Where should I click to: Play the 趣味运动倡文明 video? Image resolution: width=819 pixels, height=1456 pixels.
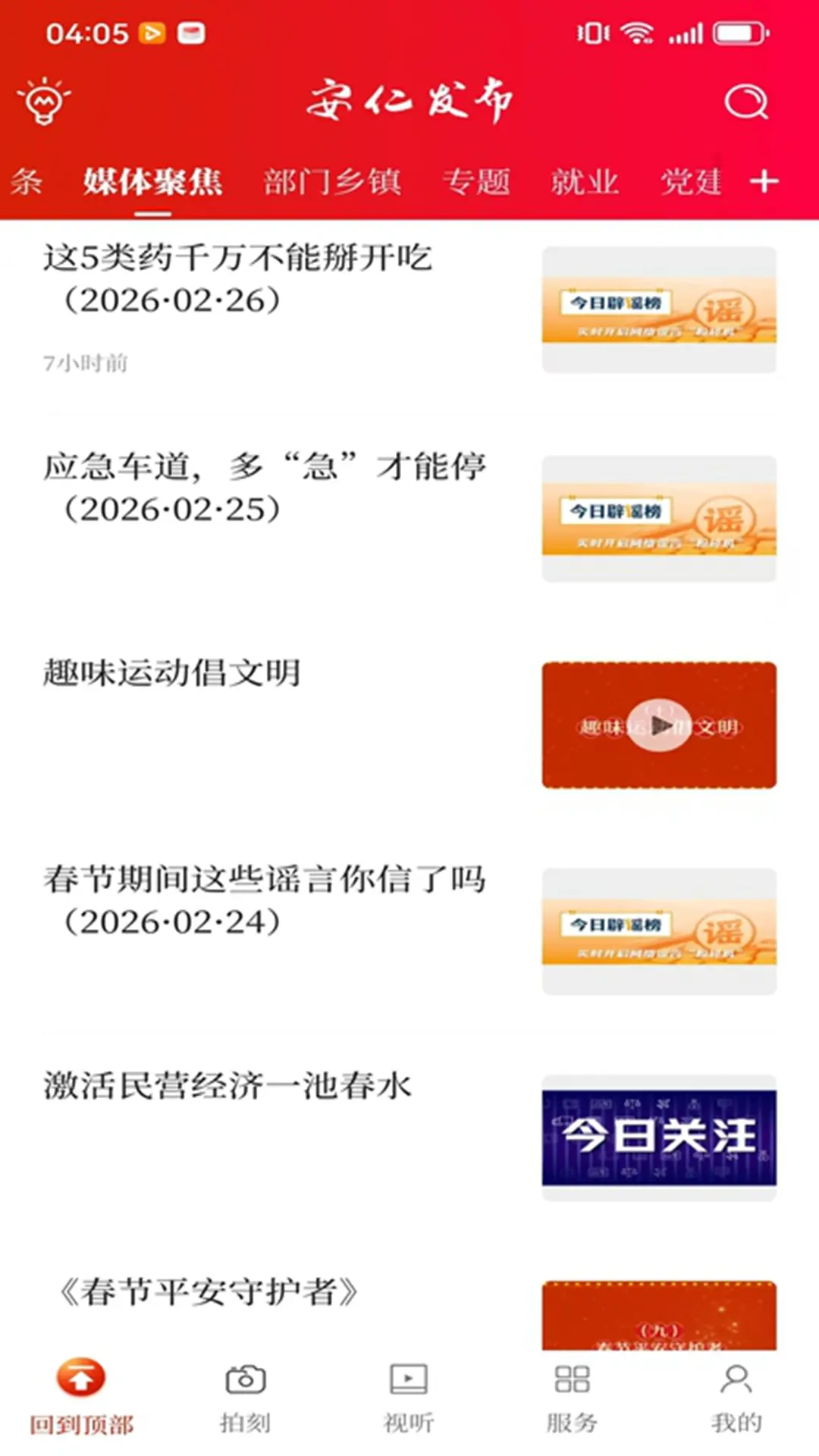(x=659, y=725)
